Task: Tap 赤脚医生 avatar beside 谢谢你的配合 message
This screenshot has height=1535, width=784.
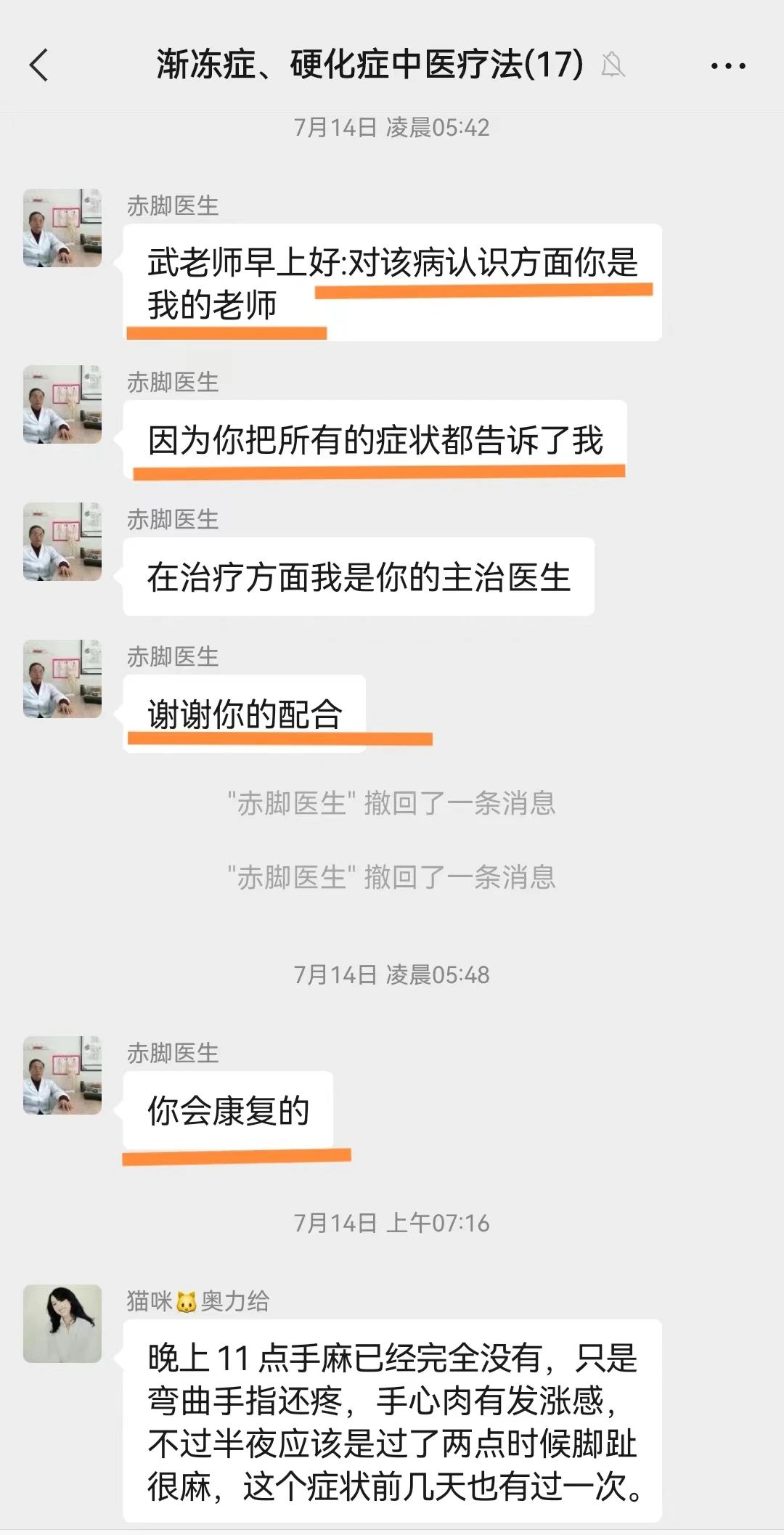Action: (x=62, y=679)
